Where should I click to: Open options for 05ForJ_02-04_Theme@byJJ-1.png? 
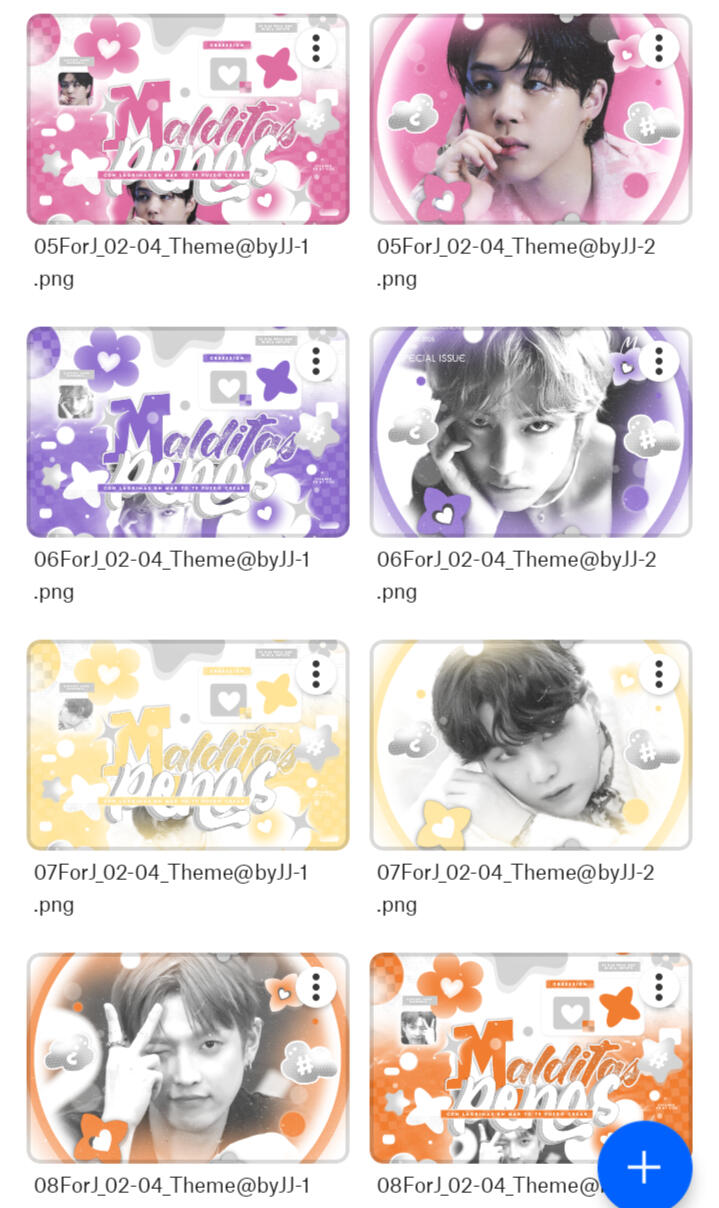point(316,47)
